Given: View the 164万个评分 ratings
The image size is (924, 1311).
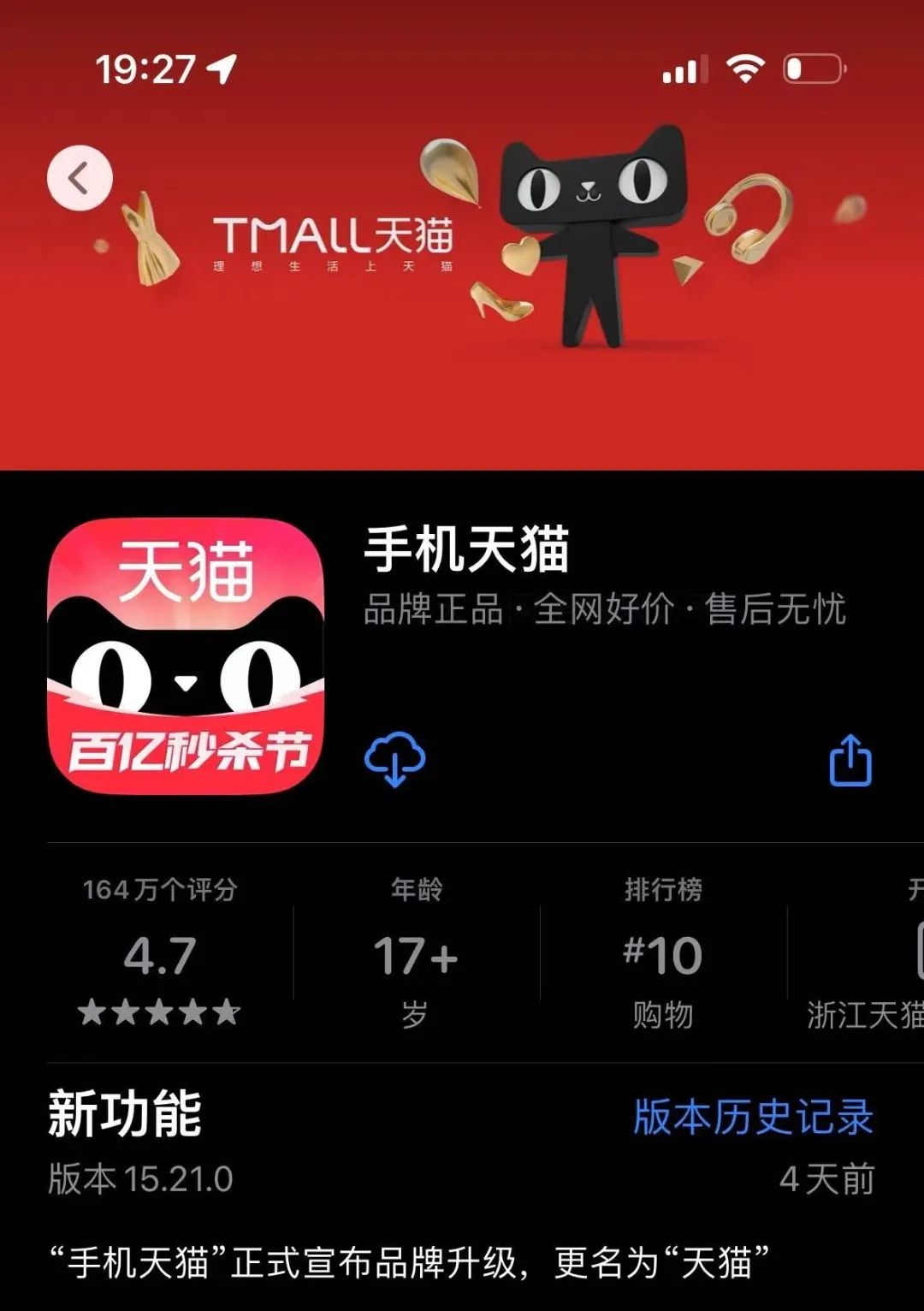Looking at the screenshot, I should 160,953.
